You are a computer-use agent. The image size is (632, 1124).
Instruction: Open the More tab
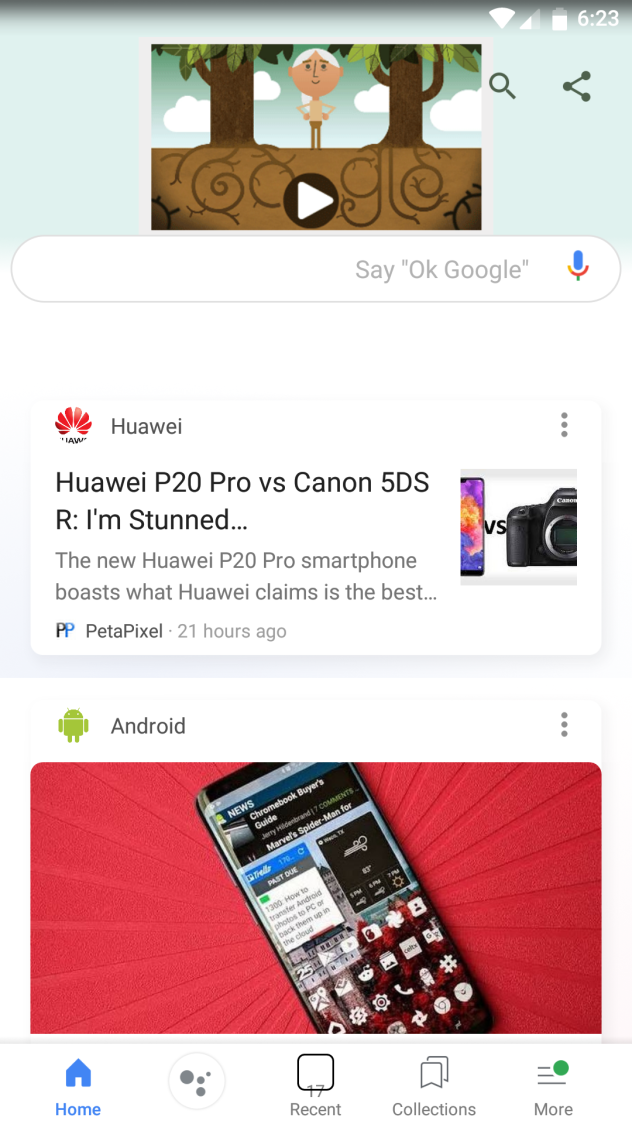click(x=553, y=1087)
